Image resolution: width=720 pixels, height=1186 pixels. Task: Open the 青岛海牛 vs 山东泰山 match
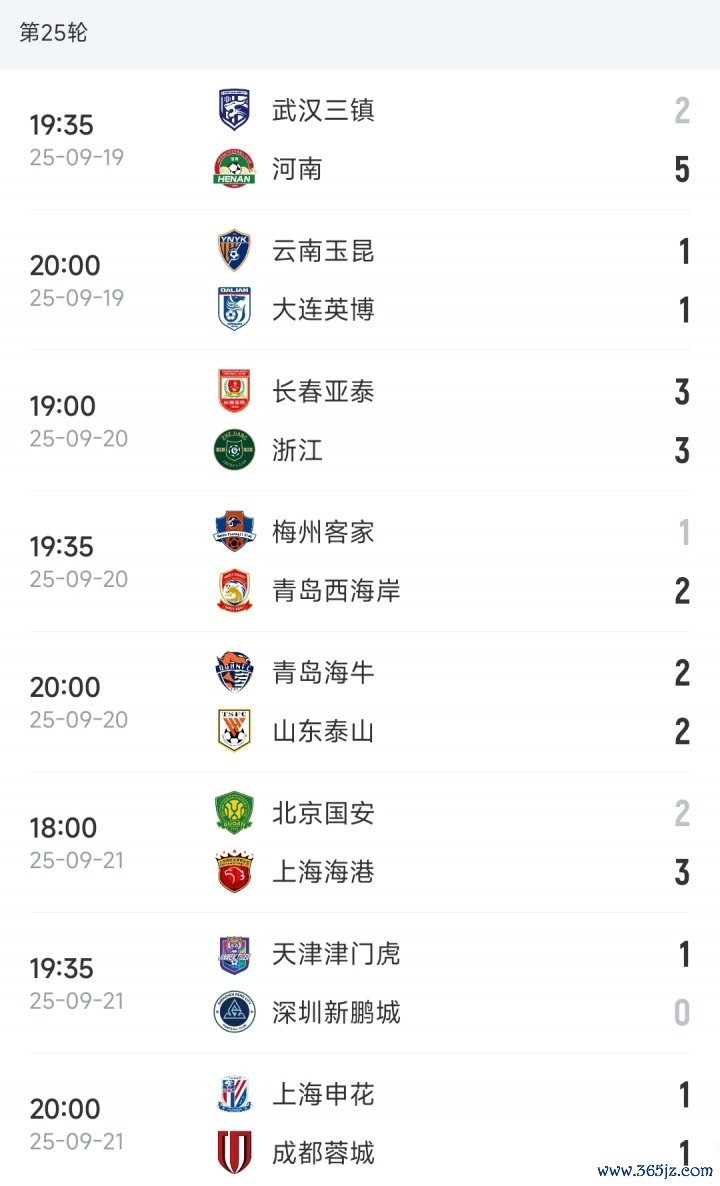click(x=360, y=703)
